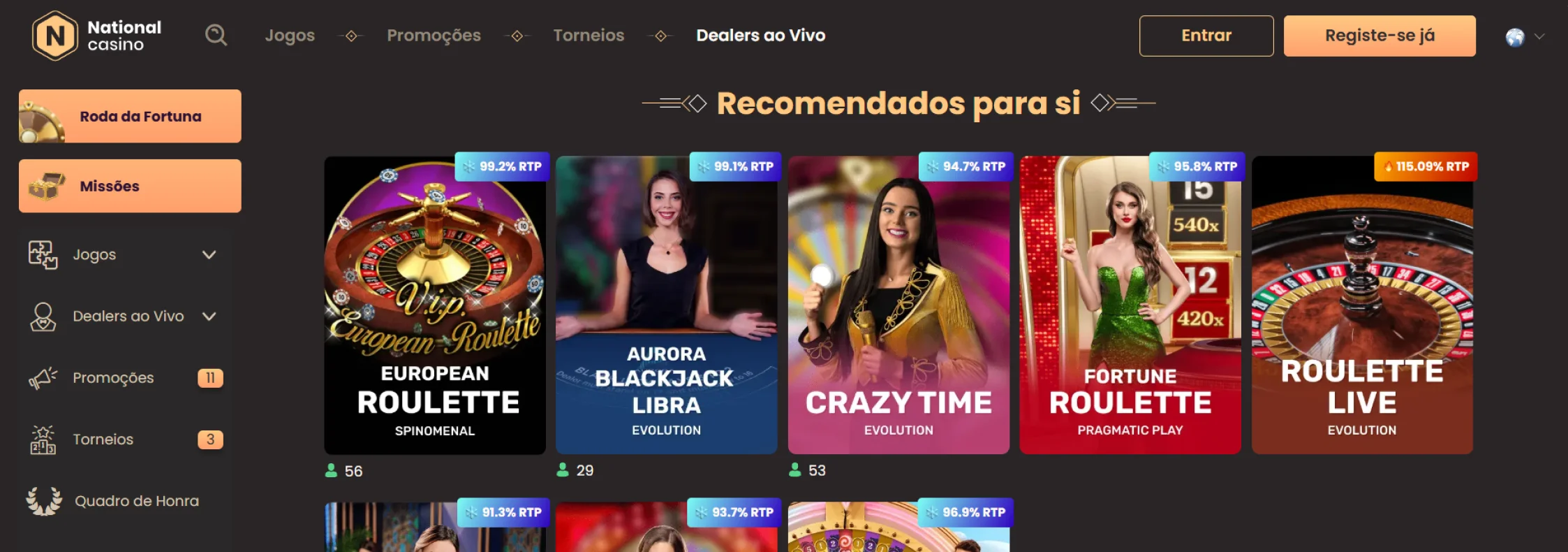1568x552 pixels.
Task: Open Roda da Fortuna
Action: coord(130,116)
